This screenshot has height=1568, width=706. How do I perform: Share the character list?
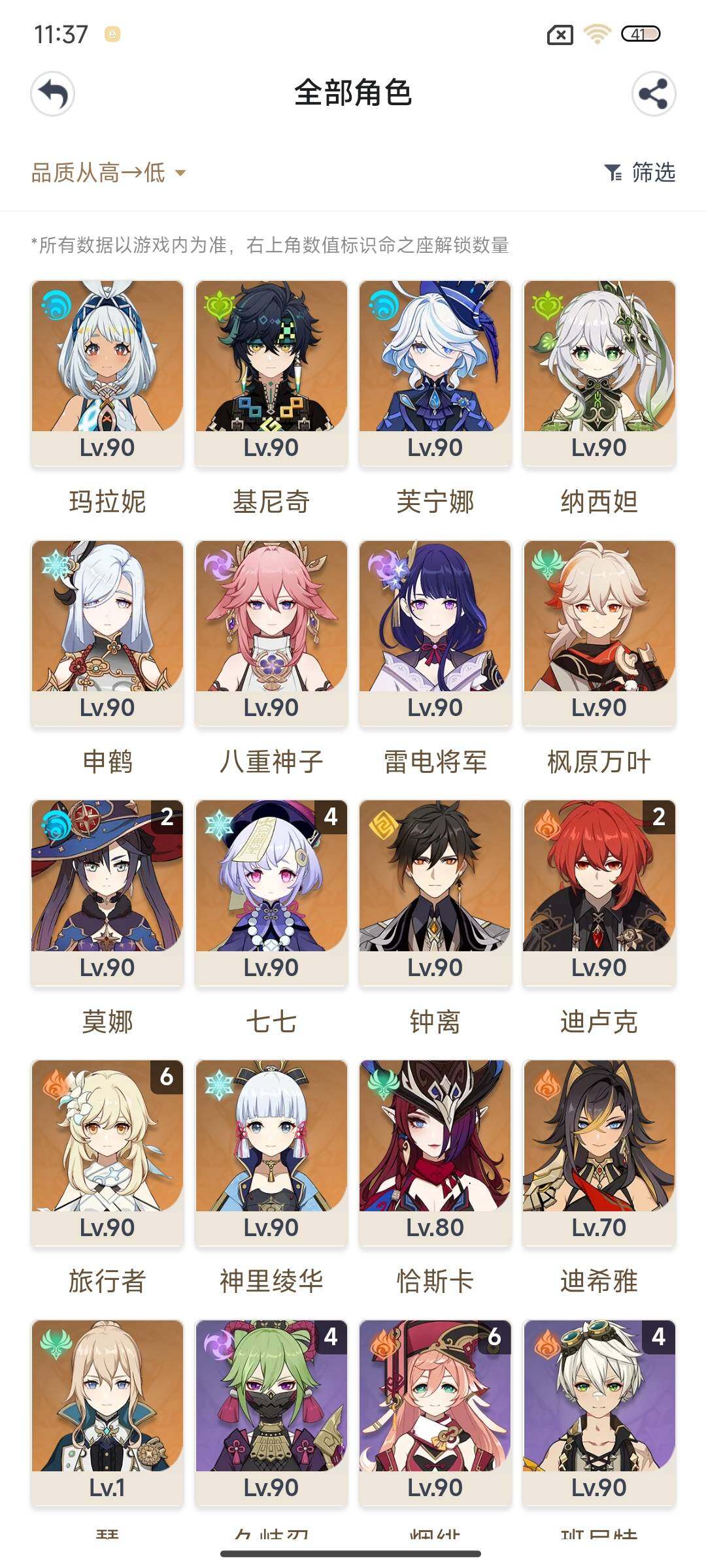653,94
